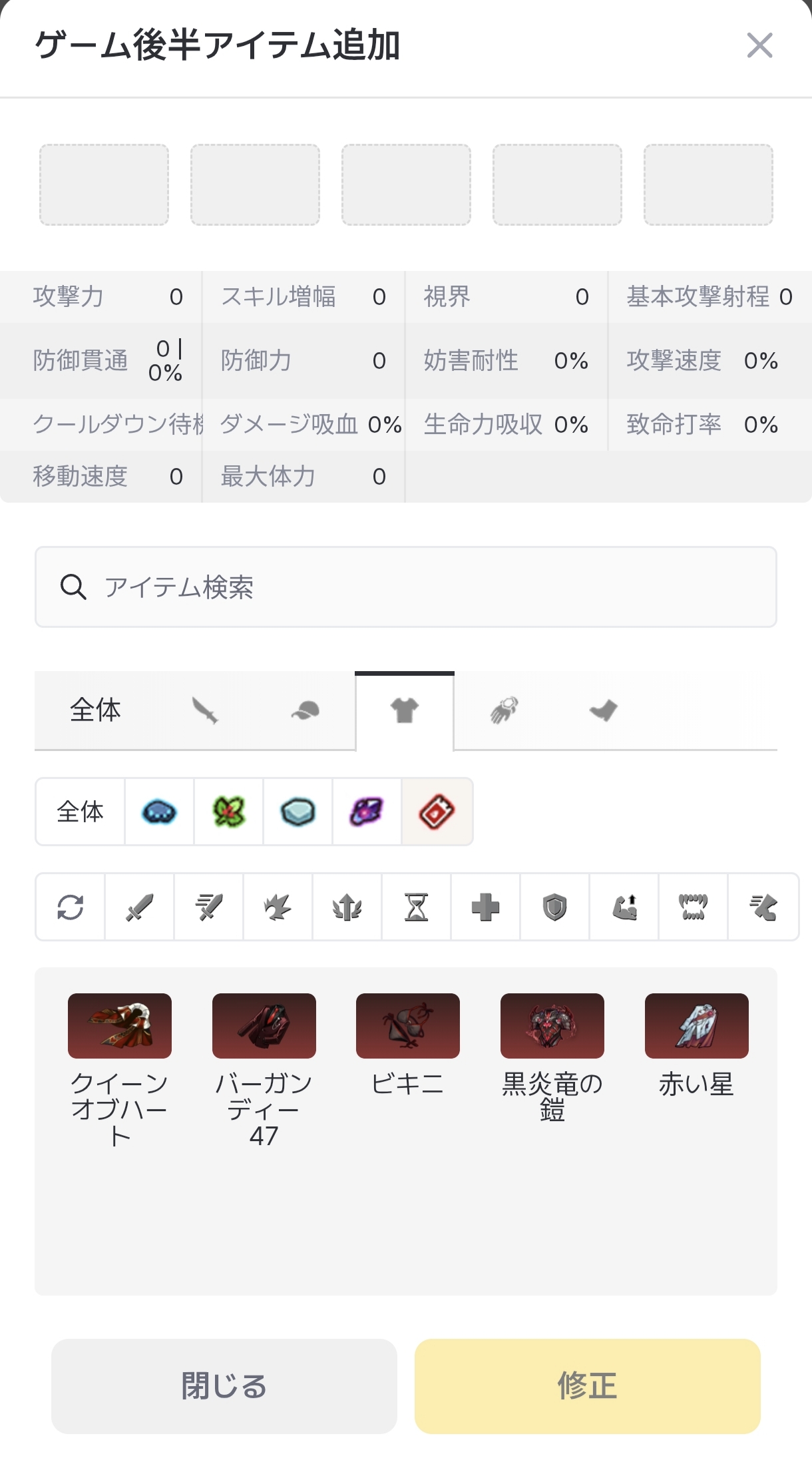812x1462 pixels.
Task: Confirm with the 修正 button
Action: [x=588, y=1386]
